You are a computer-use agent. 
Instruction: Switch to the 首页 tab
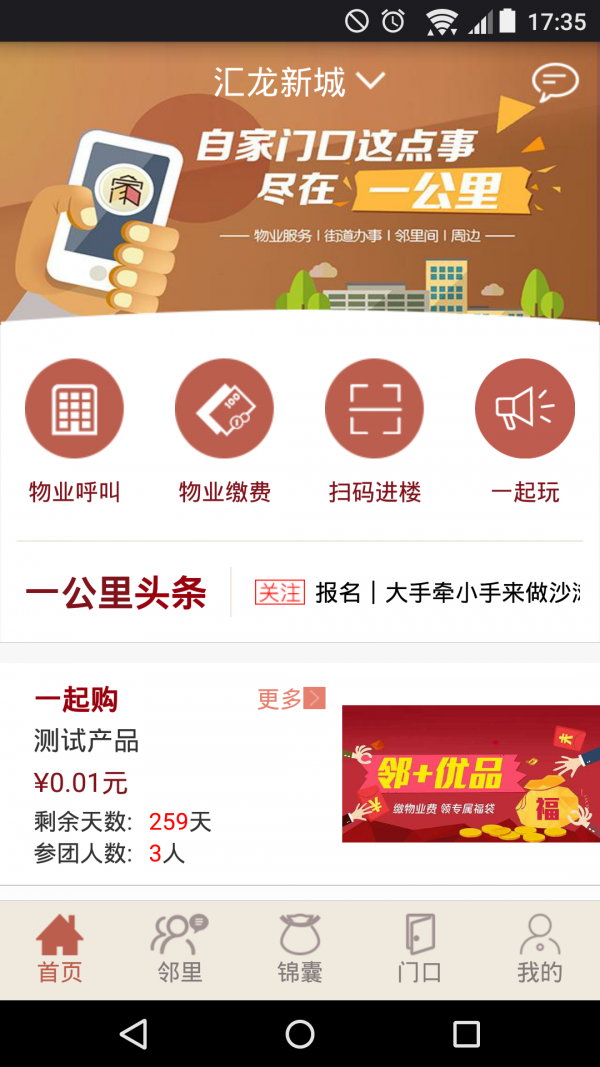[x=60, y=950]
